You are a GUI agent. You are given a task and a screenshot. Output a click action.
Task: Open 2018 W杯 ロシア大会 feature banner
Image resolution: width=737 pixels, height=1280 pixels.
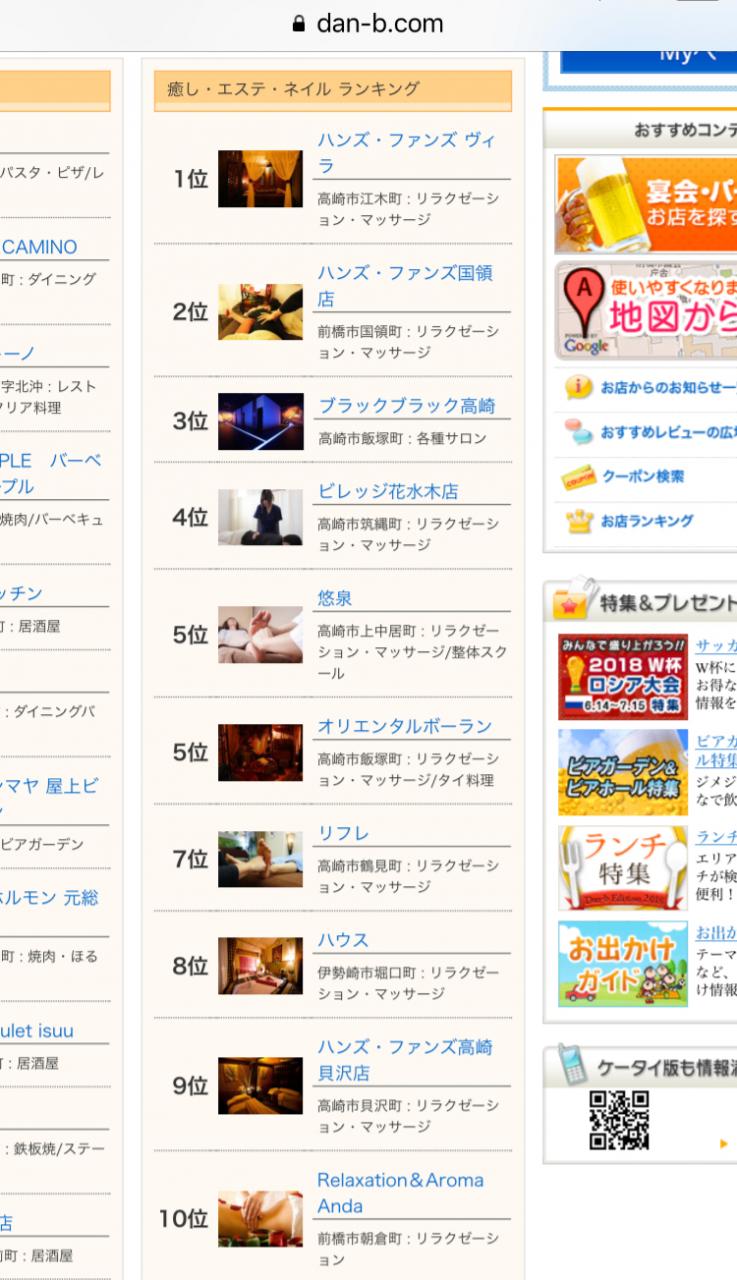[x=623, y=677]
